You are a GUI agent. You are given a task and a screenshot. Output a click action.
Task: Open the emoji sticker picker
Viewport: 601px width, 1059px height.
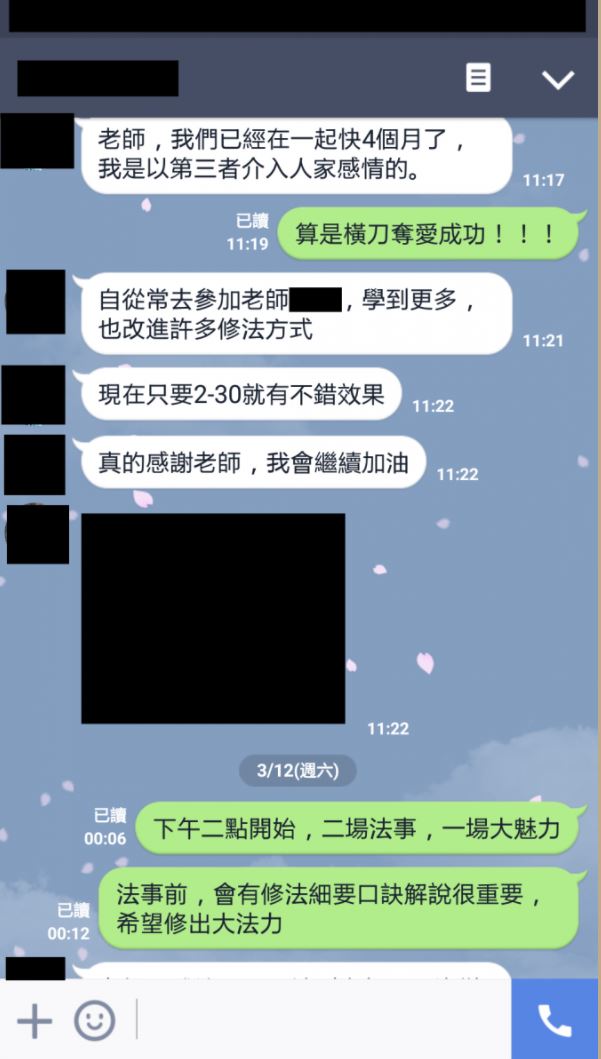[95, 1020]
